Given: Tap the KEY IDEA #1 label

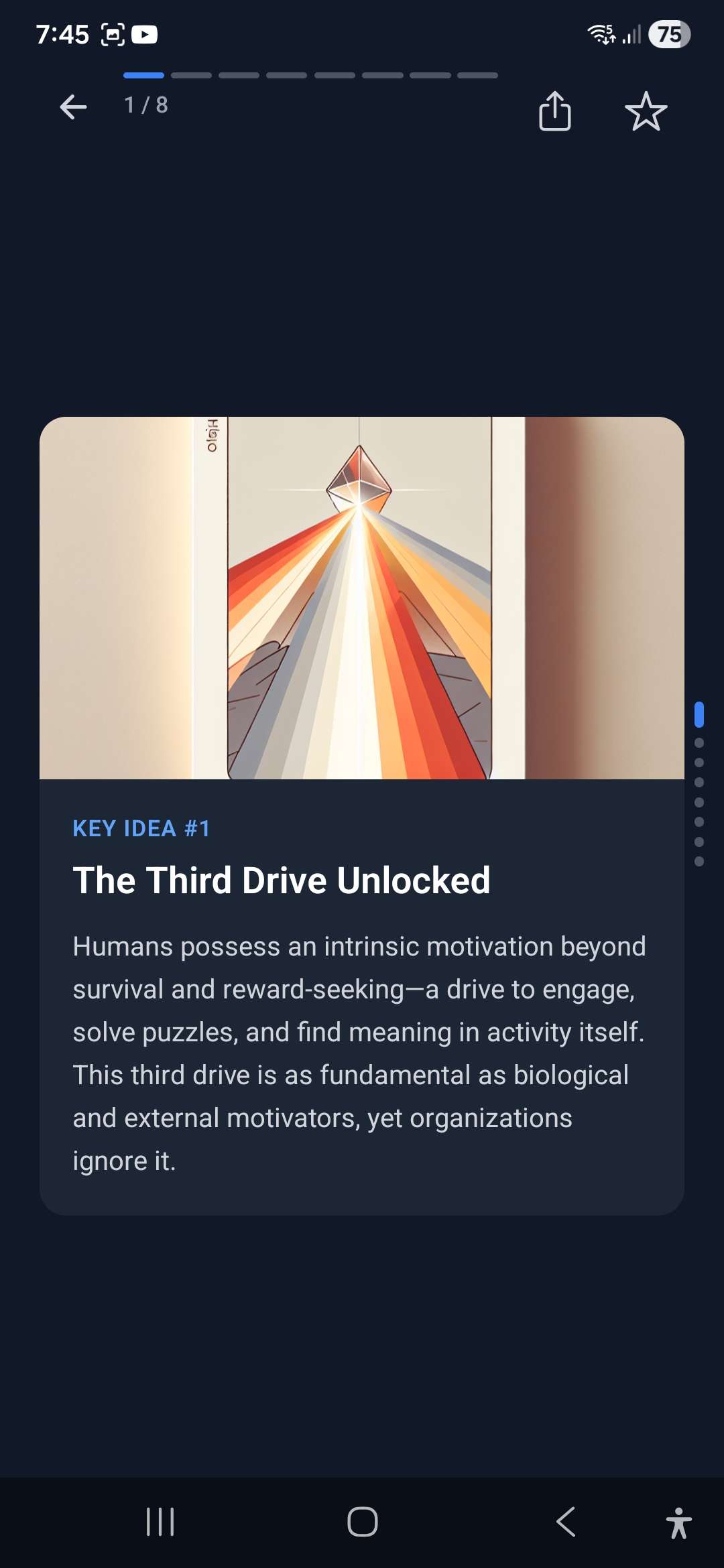Looking at the screenshot, I should coord(140,828).
